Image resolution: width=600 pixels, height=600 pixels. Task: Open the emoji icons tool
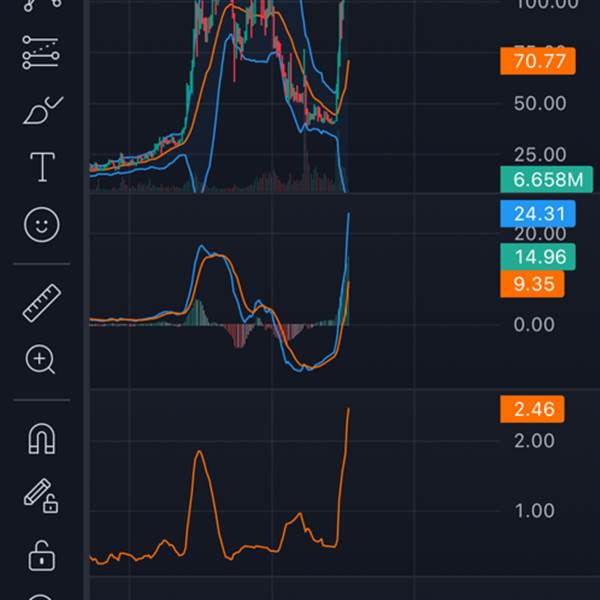(x=41, y=224)
